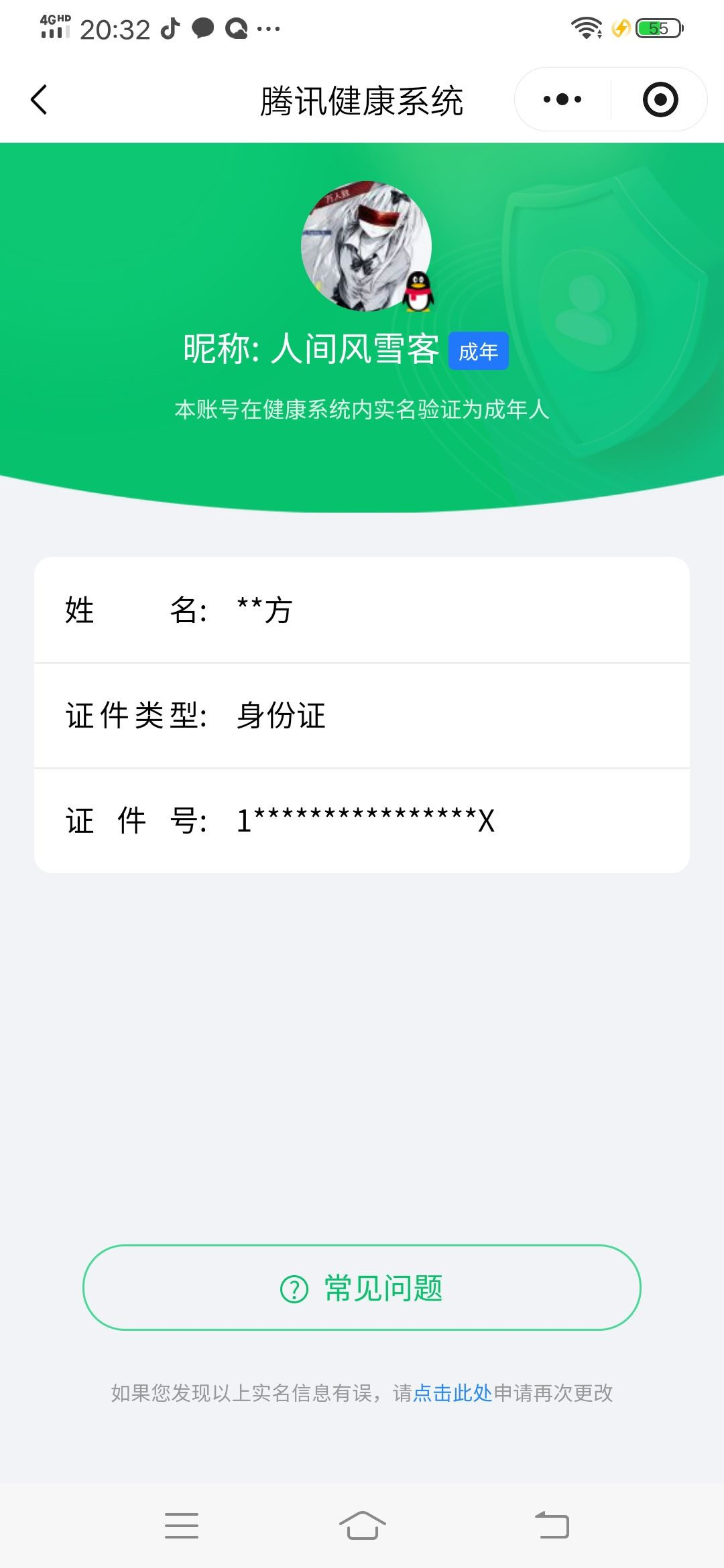Tap the Wi-Fi icon in the status bar
The height and width of the screenshot is (1568, 724).
pyautogui.click(x=584, y=28)
